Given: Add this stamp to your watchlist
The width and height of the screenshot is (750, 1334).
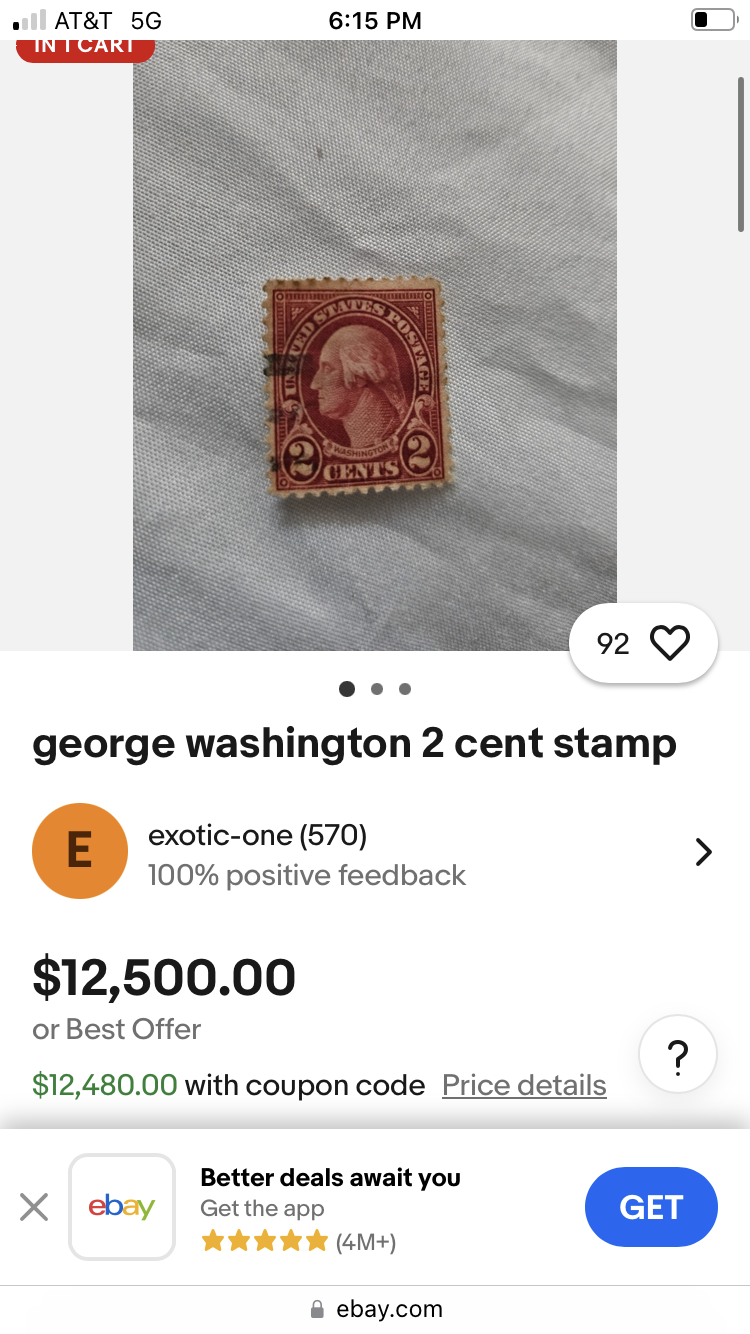Looking at the screenshot, I should [x=669, y=643].
